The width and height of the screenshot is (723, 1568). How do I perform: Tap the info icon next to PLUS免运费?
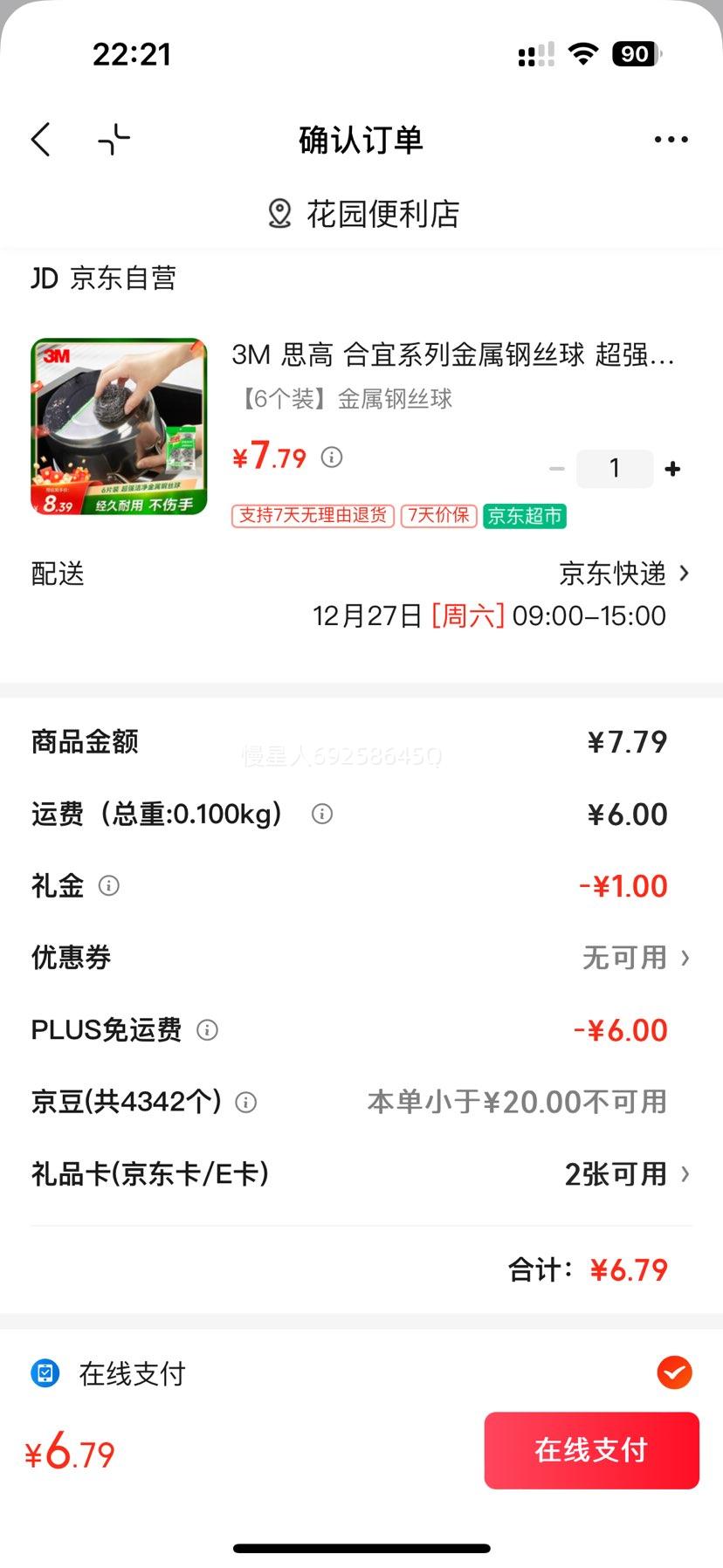coord(206,1030)
